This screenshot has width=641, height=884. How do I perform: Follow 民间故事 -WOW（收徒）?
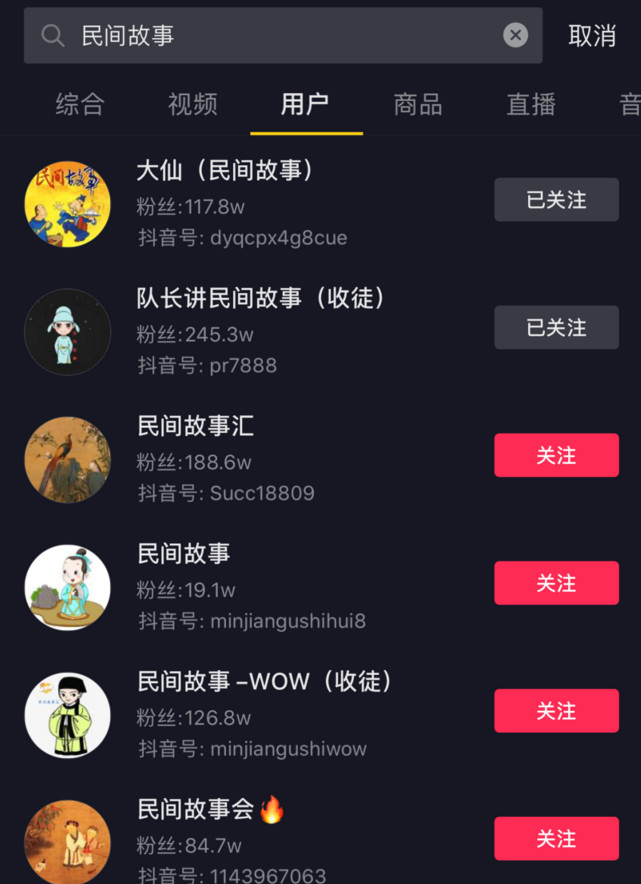pyautogui.click(x=556, y=711)
